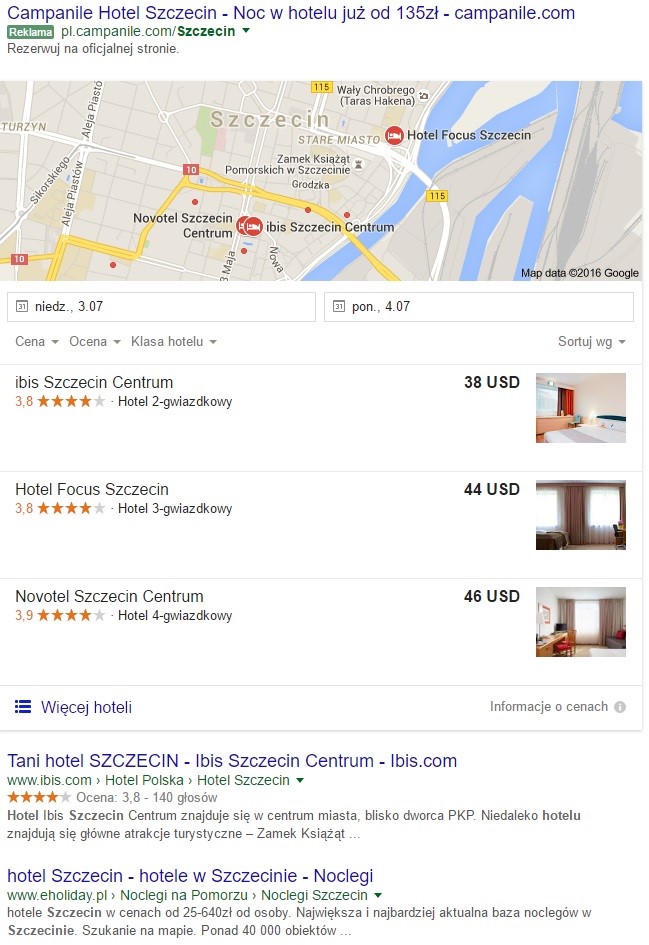The image size is (649, 945).
Task: Expand the arrow beside www.ibis.com breadcrumb
Action: [x=300, y=780]
